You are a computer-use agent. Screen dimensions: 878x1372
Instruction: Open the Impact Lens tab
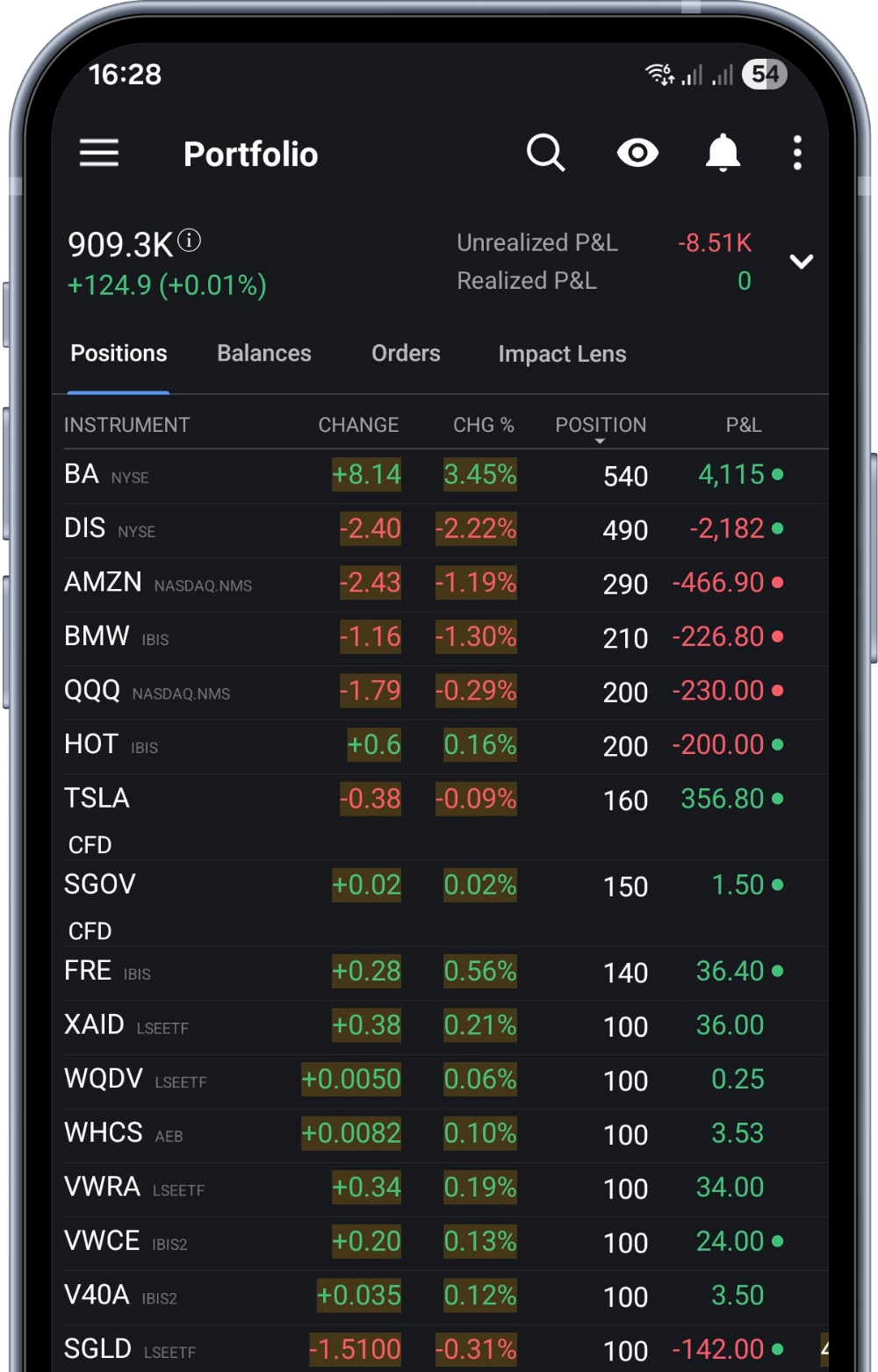(x=562, y=353)
